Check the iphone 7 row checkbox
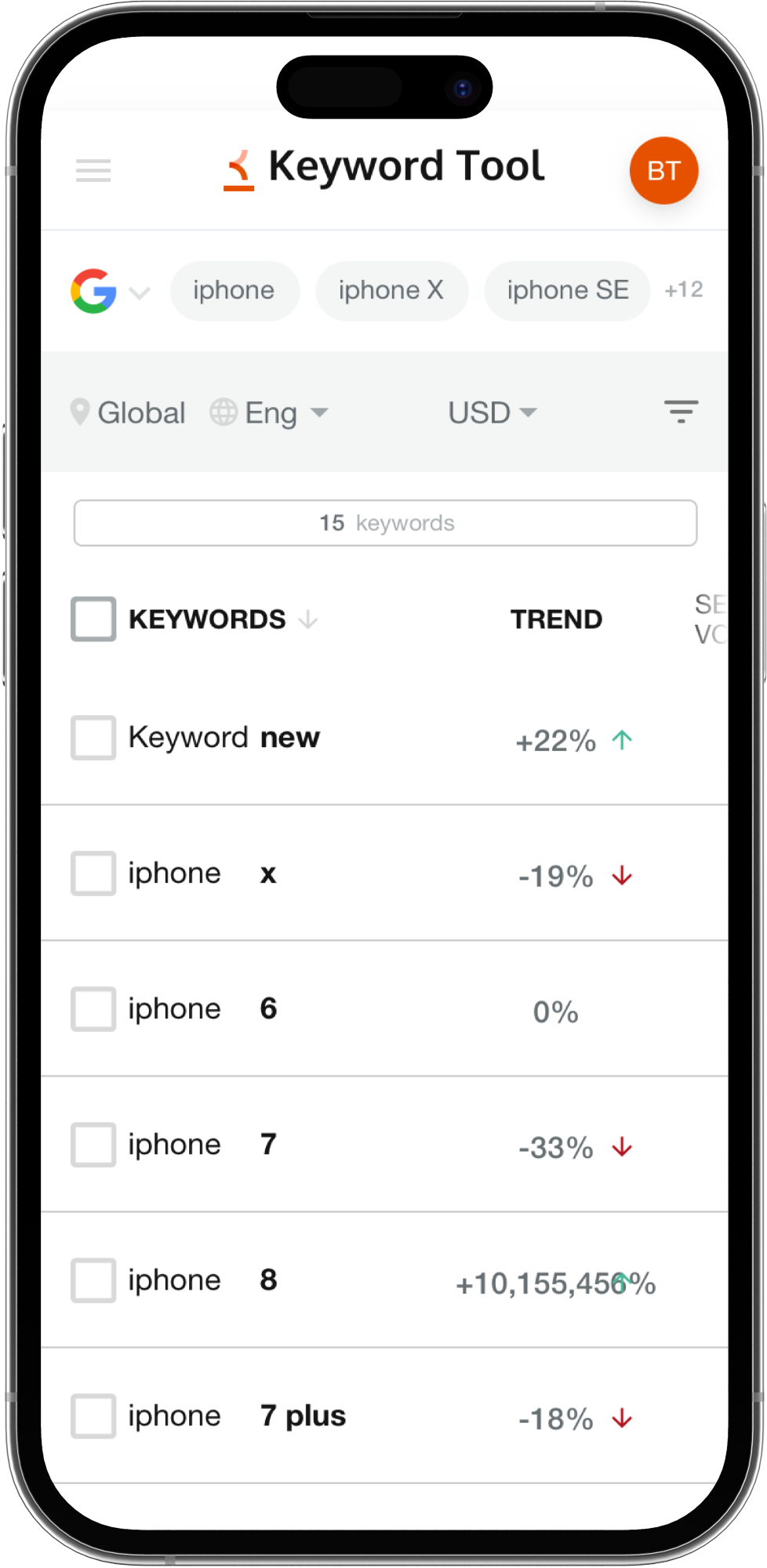767x1568 pixels. click(x=93, y=1145)
